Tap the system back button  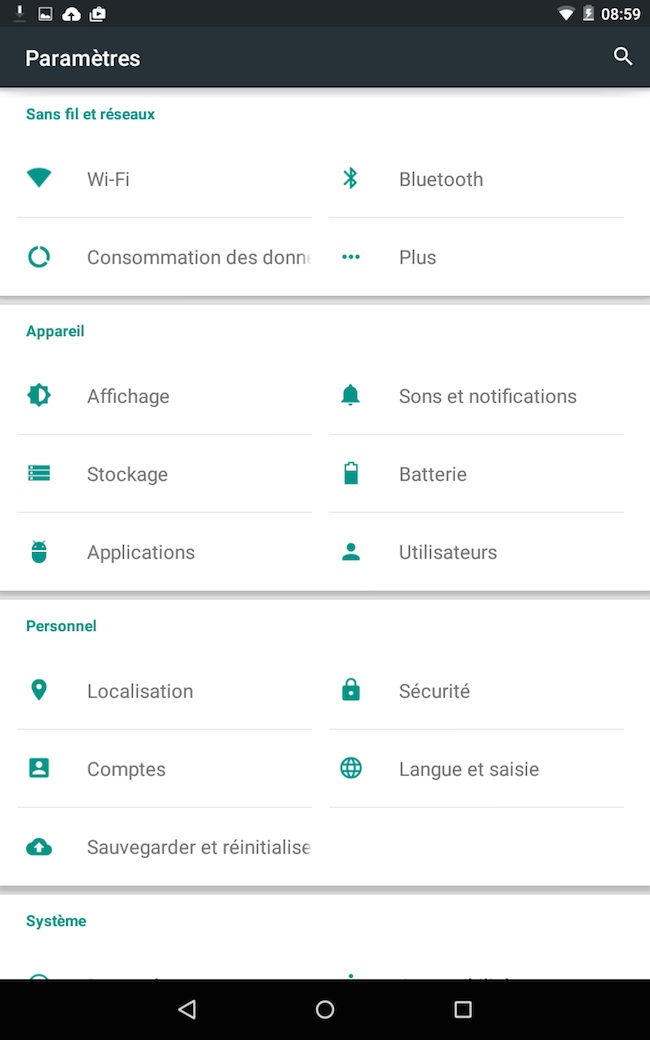(187, 1010)
